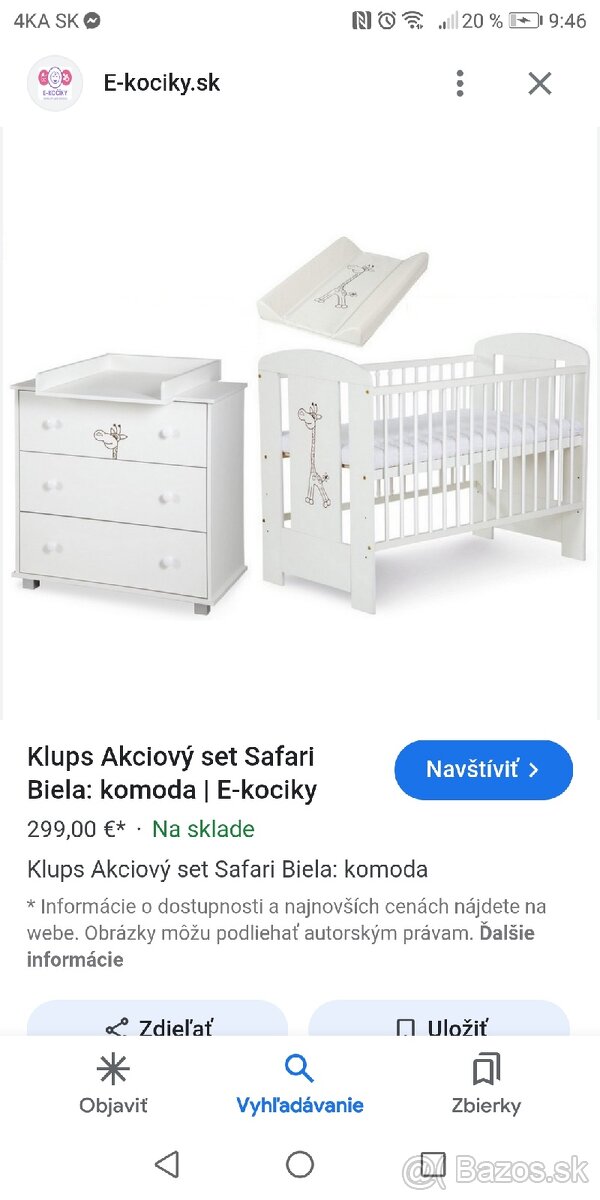Viewport: 600px width, 1200px height.
Task: Close the image detail view
Action: coord(540,83)
